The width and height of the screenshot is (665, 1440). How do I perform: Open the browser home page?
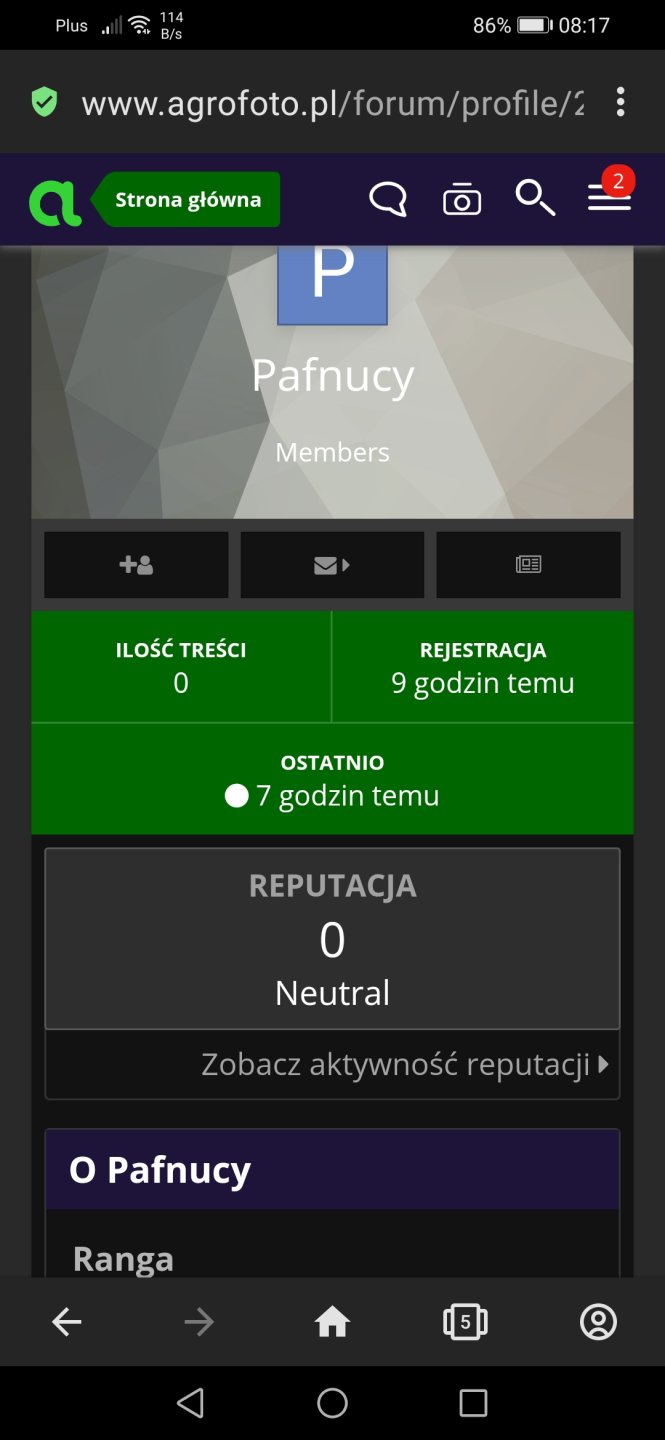point(332,1323)
